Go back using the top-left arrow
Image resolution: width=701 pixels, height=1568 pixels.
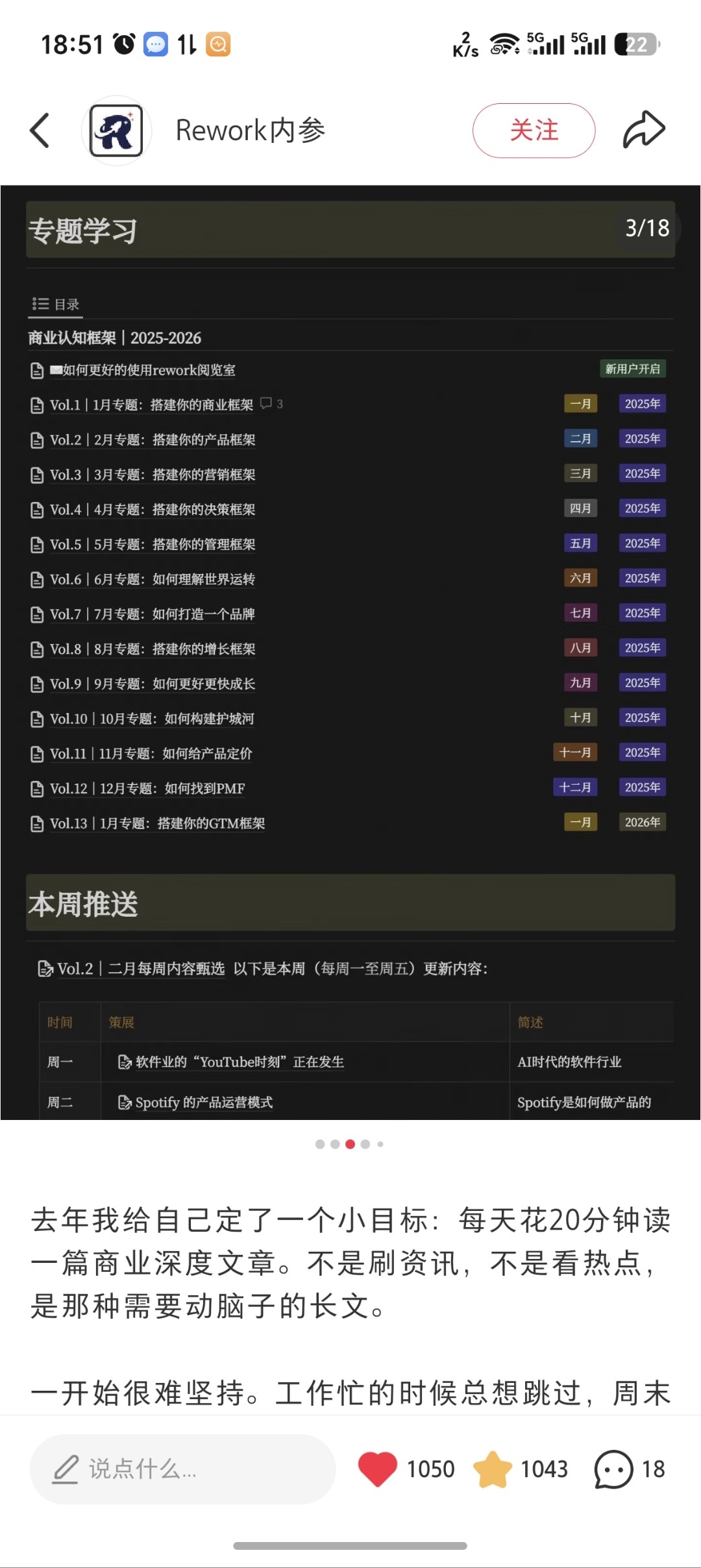coord(40,131)
